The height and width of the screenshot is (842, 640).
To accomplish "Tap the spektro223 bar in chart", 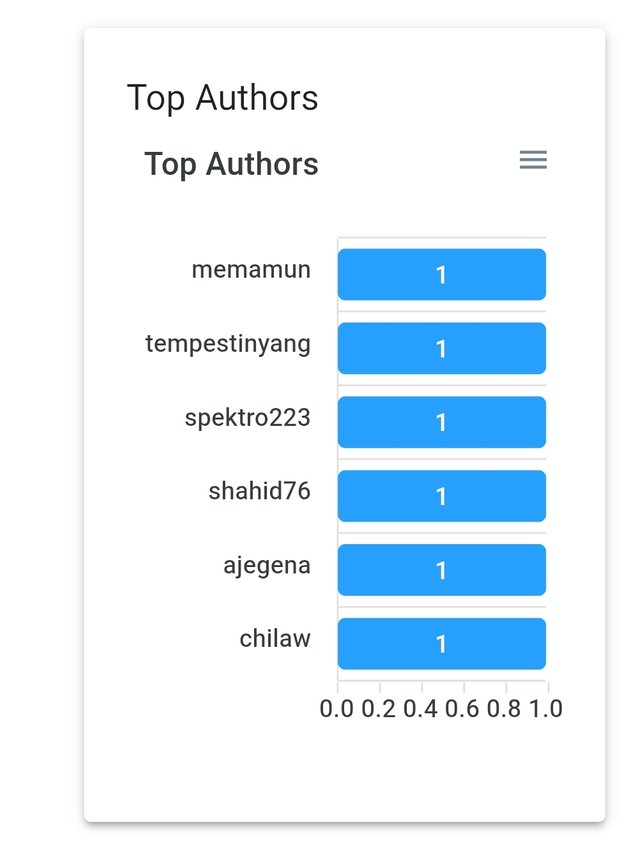I will coord(441,422).
